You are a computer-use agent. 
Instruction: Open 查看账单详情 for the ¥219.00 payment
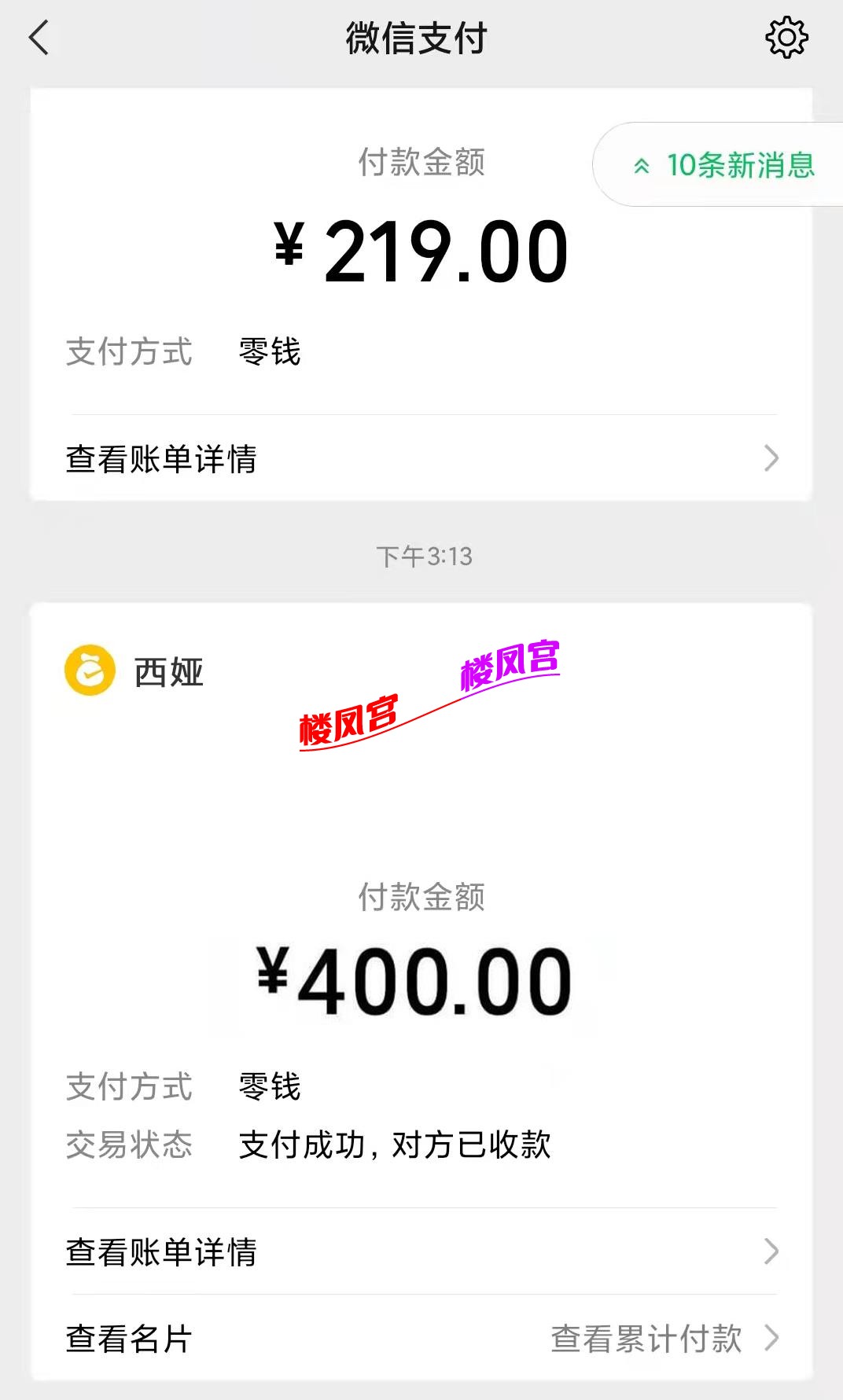[x=163, y=460]
